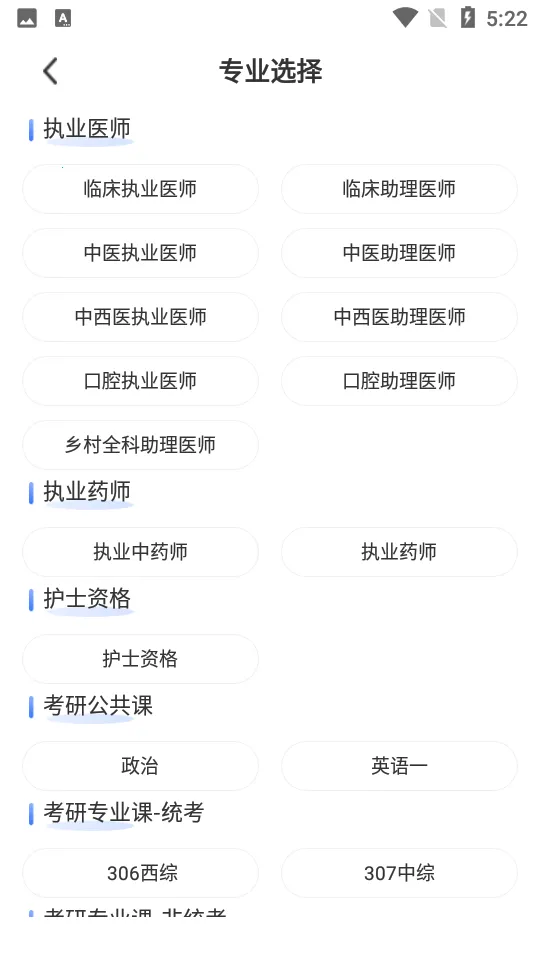Pick the 护士资格 chip
The height and width of the screenshot is (960, 540).
click(x=140, y=659)
